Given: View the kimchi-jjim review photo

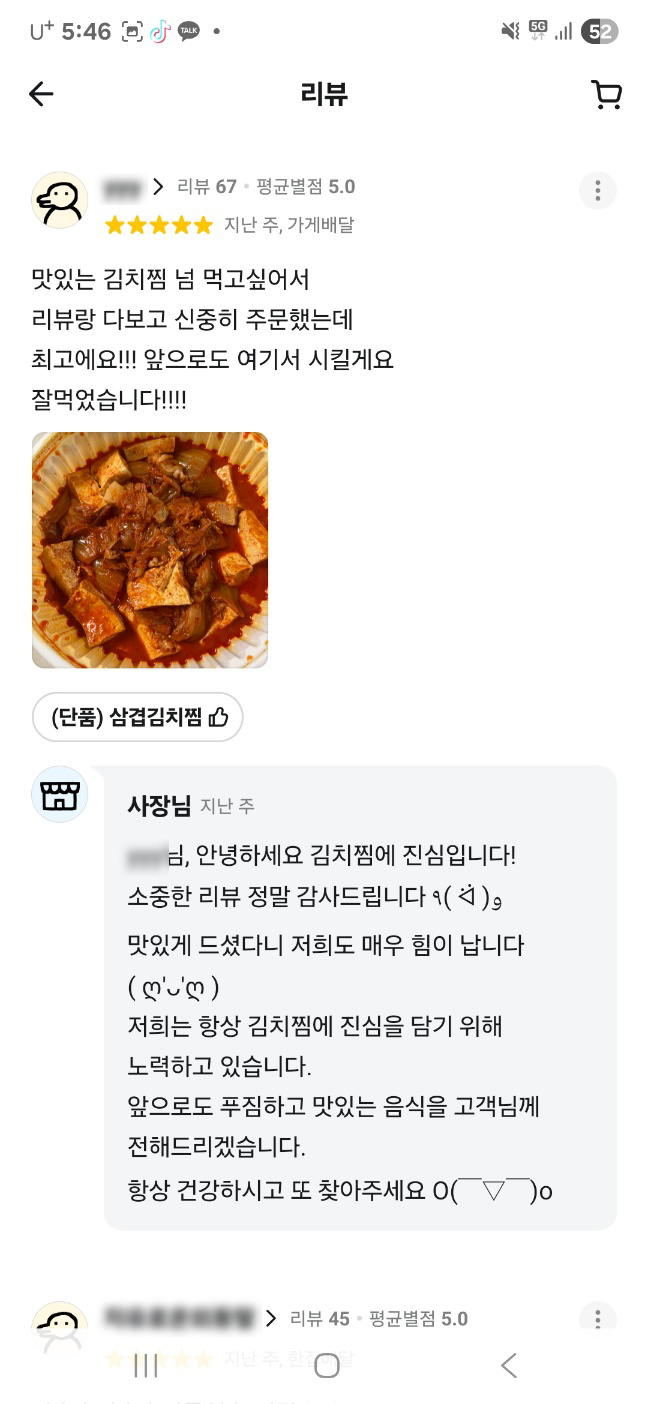Looking at the screenshot, I should [150, 550].
